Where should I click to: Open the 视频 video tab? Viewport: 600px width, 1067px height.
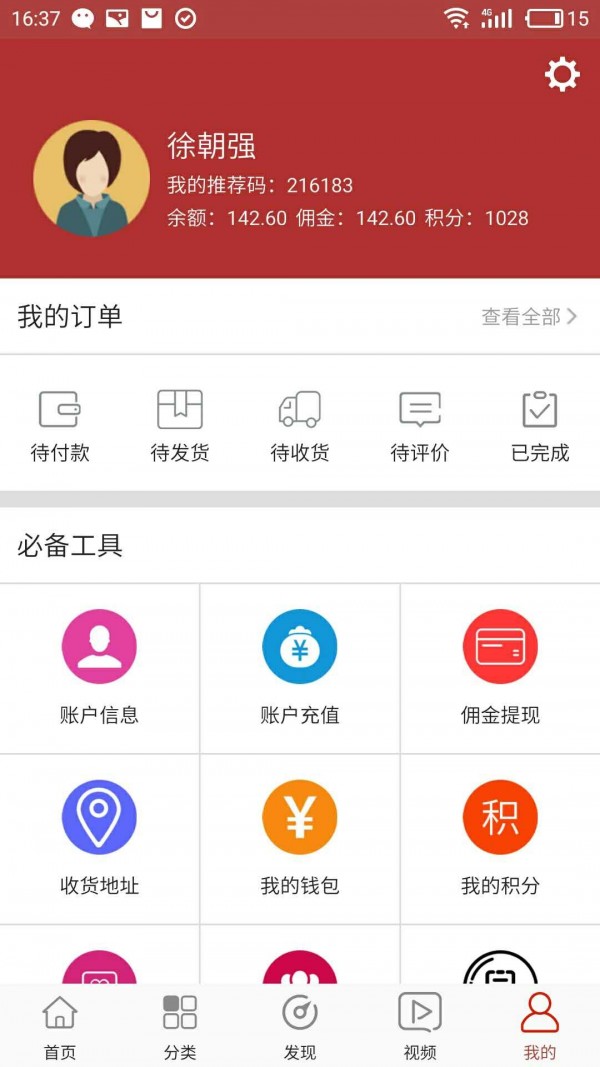point(420,1026)
